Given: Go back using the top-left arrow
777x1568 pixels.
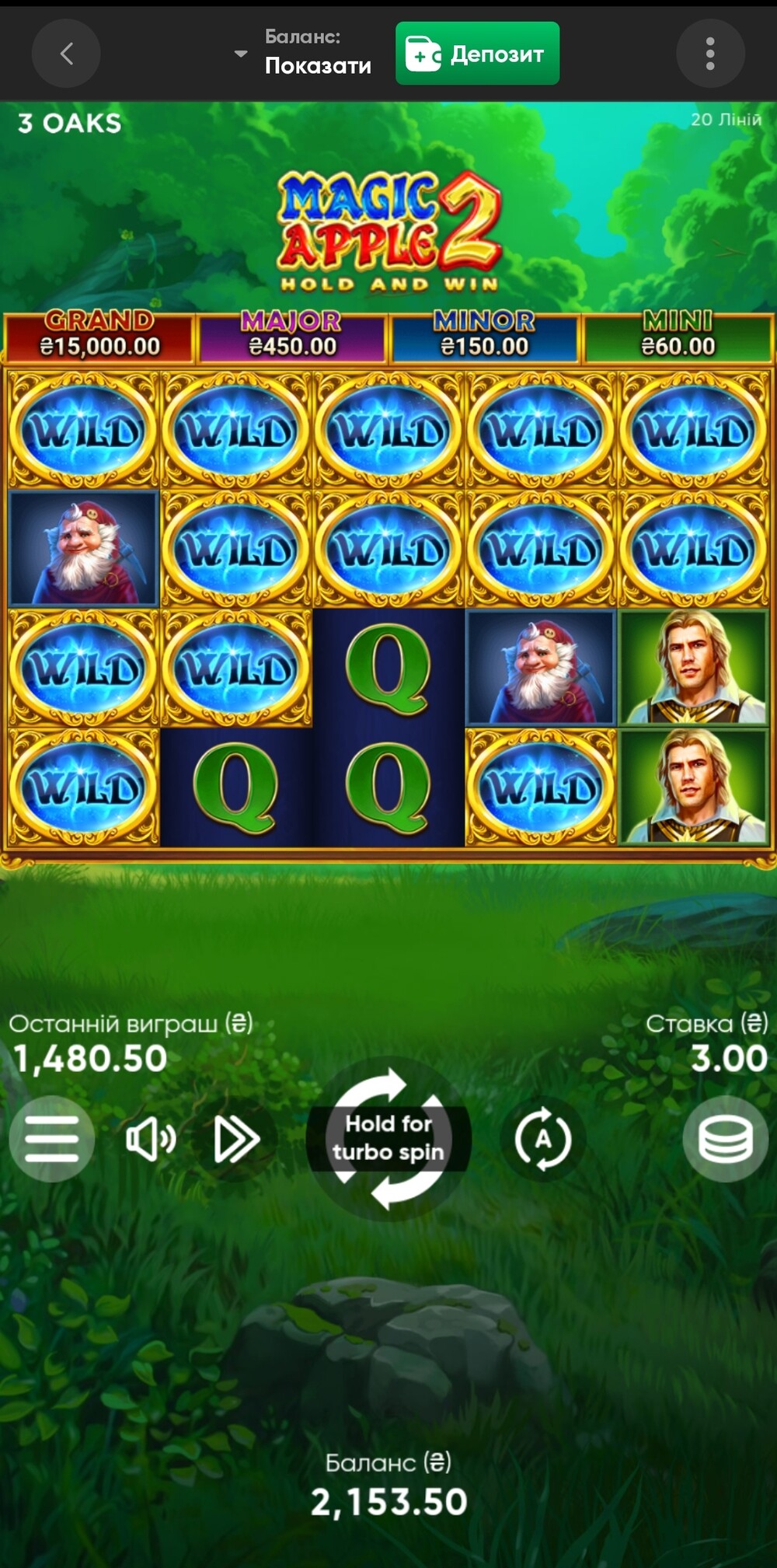Looking at the screenshot, I should [66, 54].
